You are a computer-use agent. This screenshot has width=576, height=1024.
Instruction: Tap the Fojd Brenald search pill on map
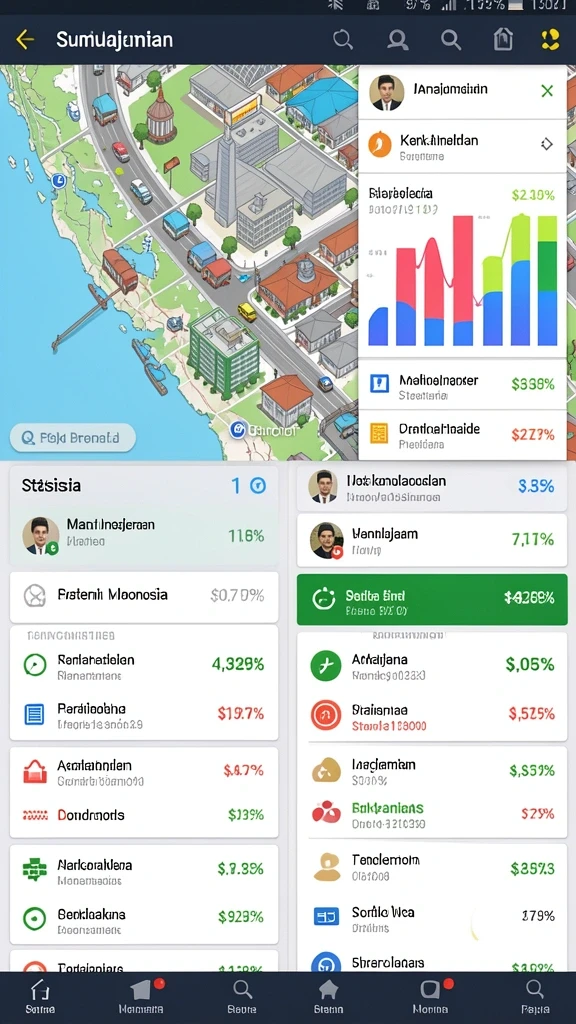[x=72, y=438]
